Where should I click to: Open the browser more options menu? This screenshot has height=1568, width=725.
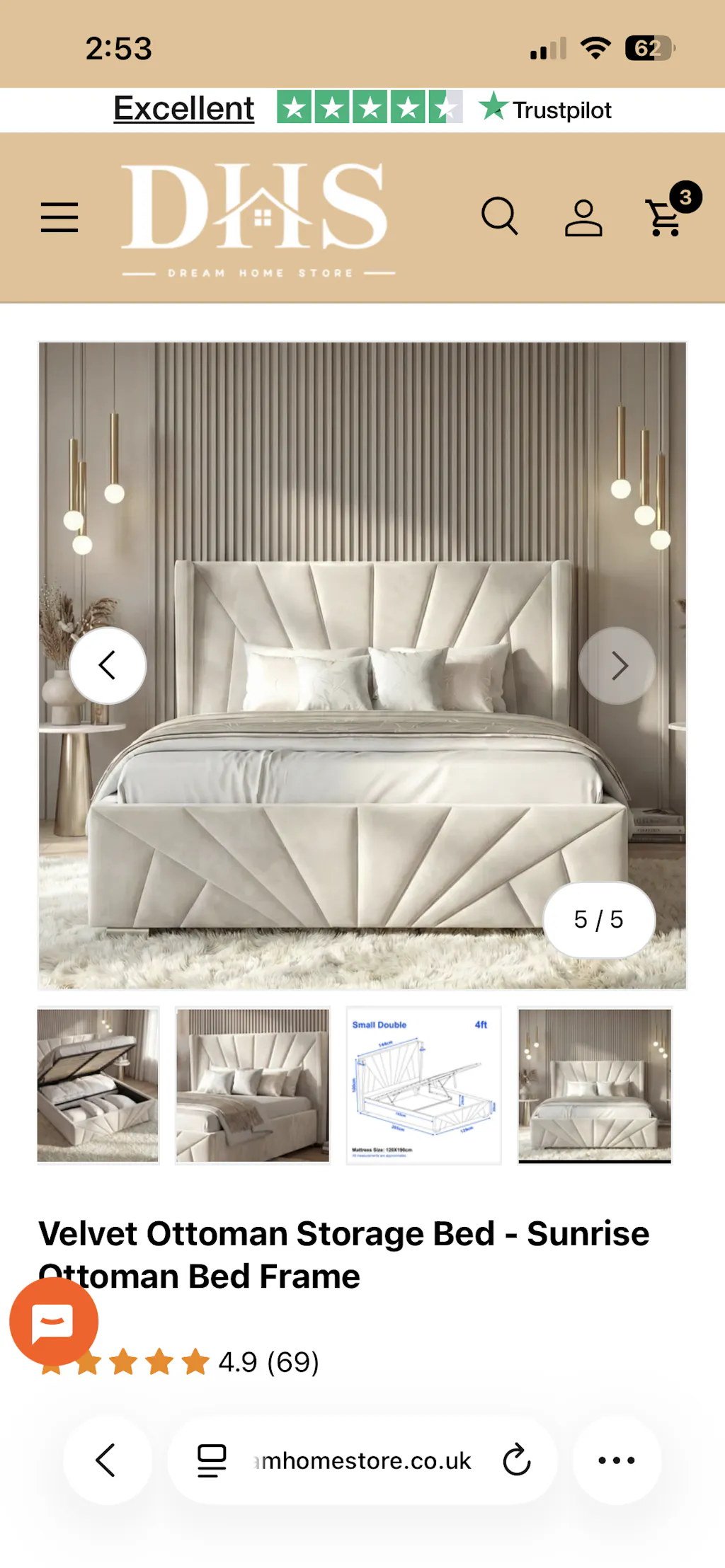tap(617, 1460)
